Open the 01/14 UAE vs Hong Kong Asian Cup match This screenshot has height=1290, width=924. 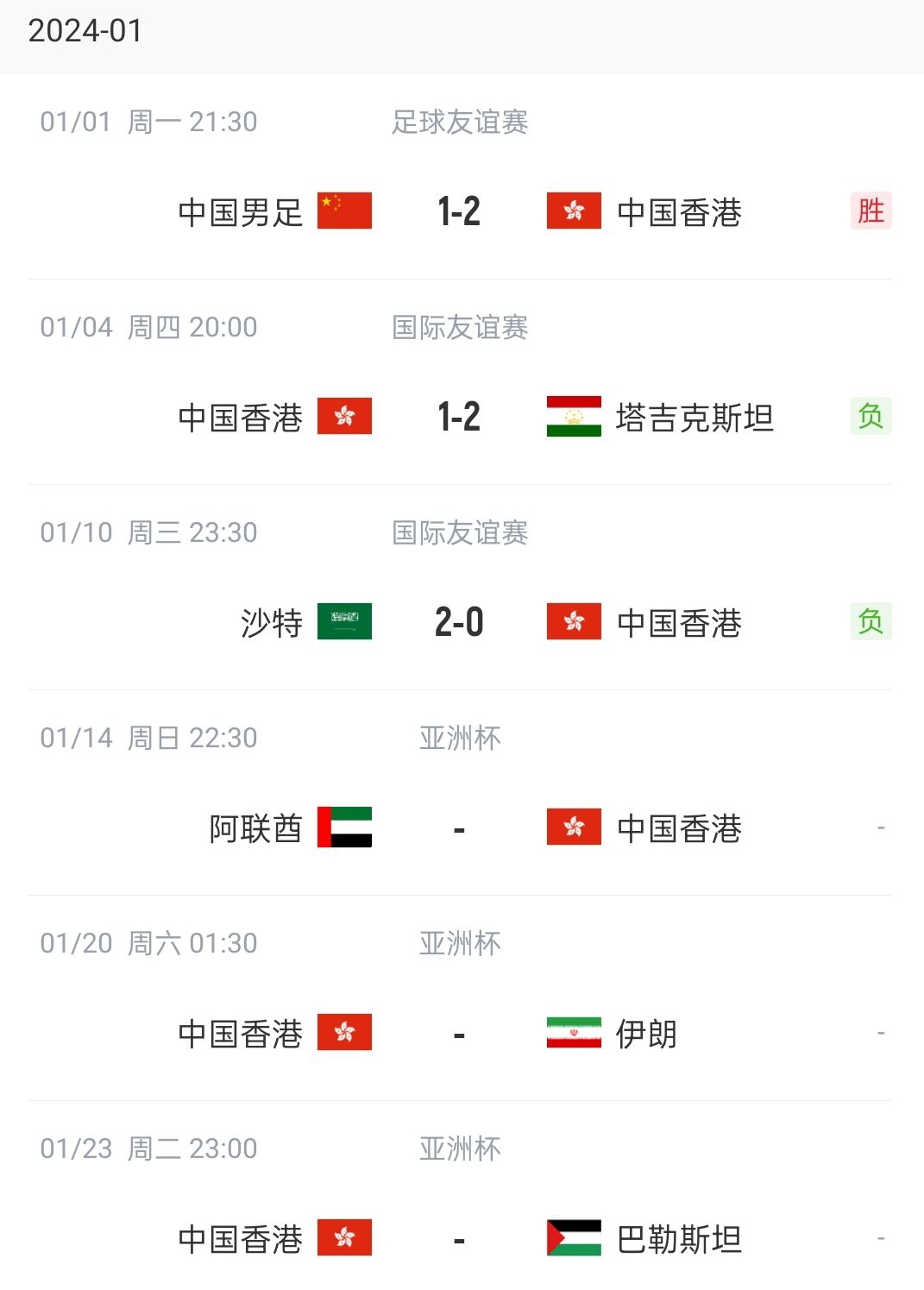(459, 827)
